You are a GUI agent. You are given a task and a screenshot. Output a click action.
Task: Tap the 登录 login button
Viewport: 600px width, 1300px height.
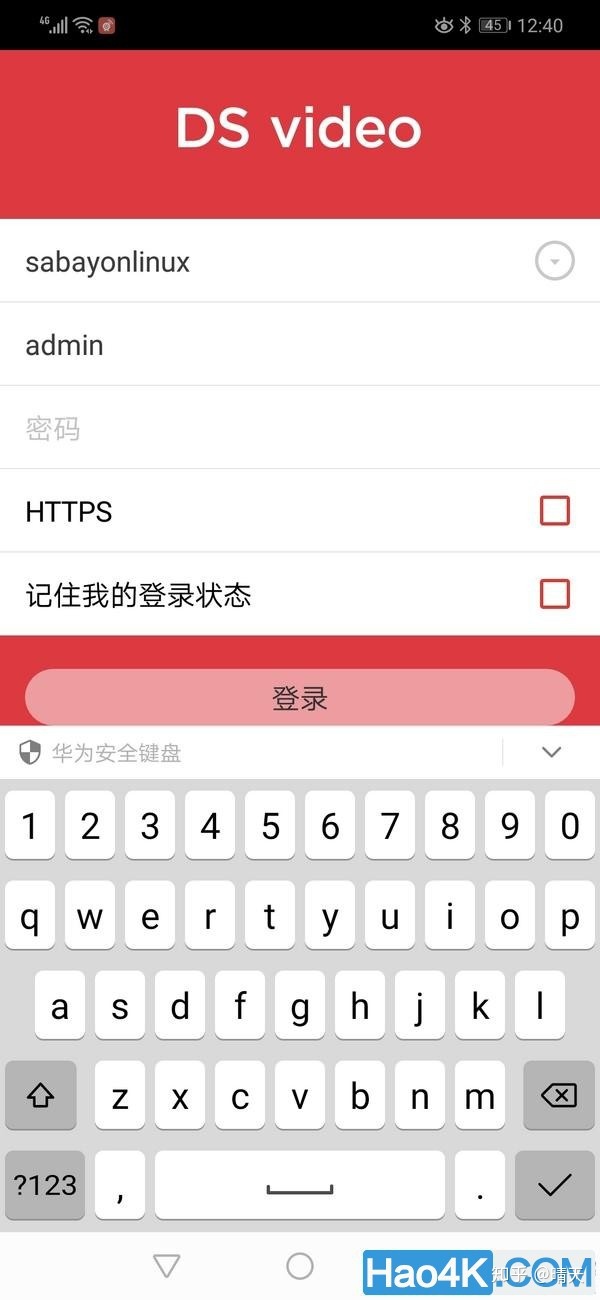(300, 697)
